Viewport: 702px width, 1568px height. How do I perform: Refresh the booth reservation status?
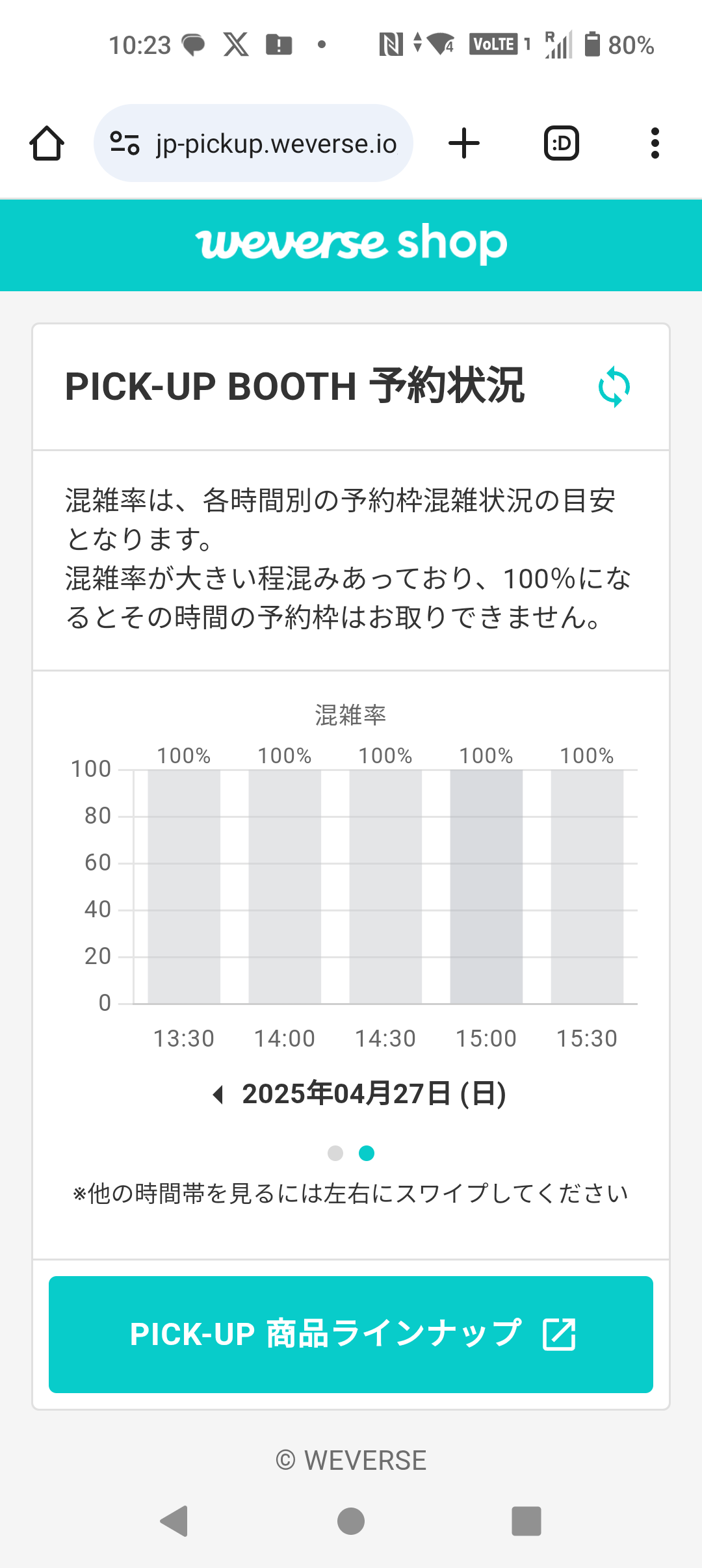614,387
